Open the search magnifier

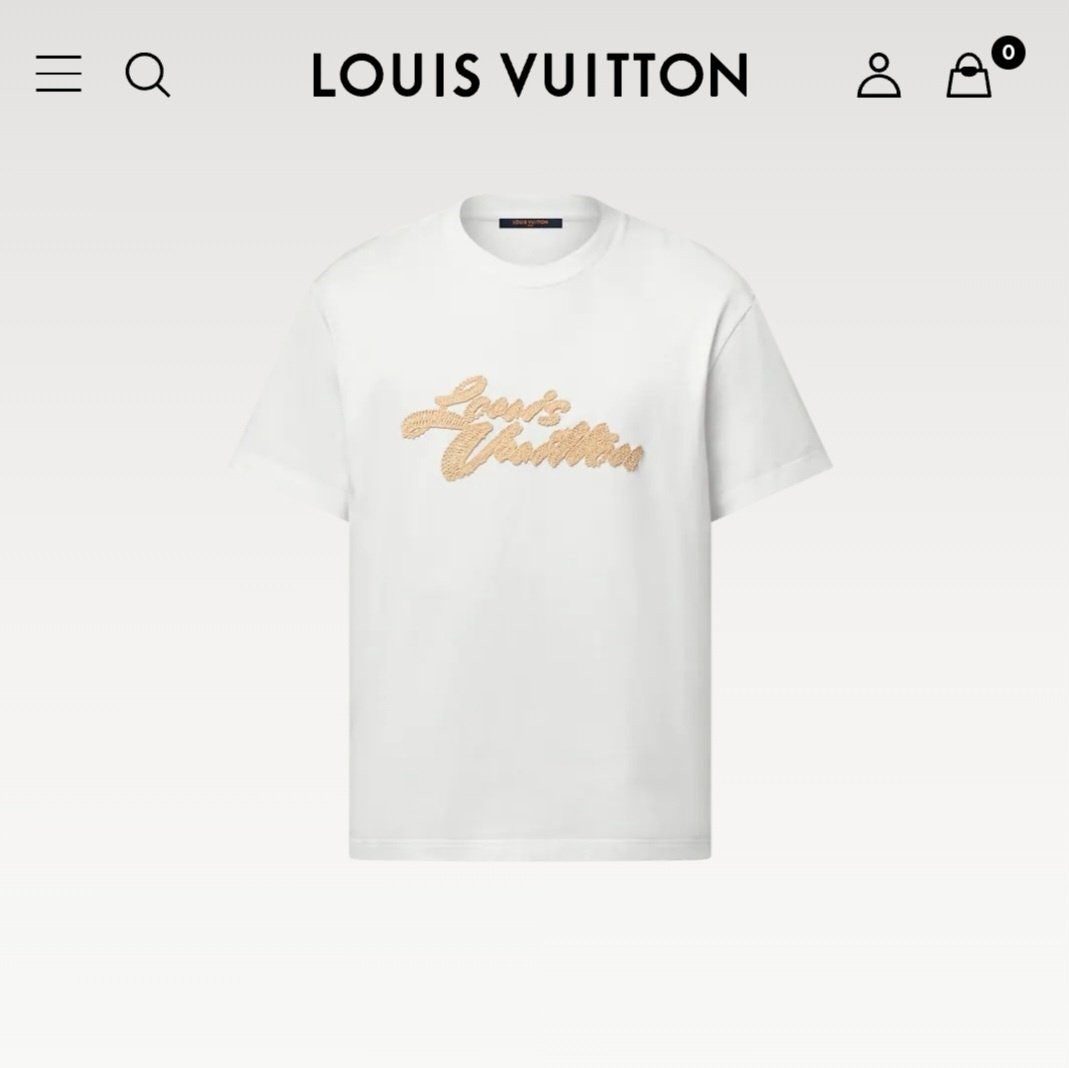coord(147,75)
